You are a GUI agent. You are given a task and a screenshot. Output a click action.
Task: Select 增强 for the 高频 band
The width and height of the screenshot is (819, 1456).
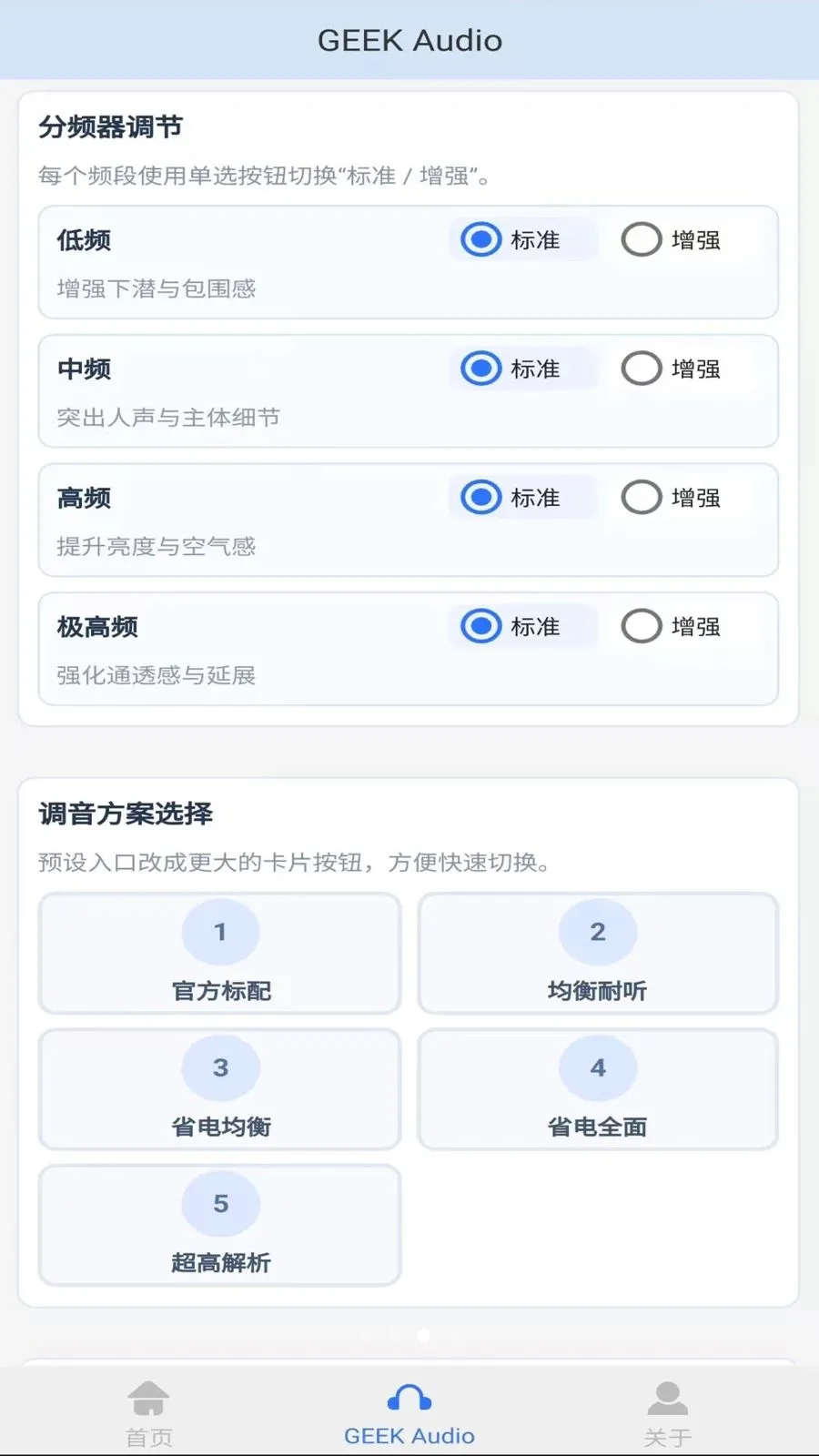click(642, 497)
